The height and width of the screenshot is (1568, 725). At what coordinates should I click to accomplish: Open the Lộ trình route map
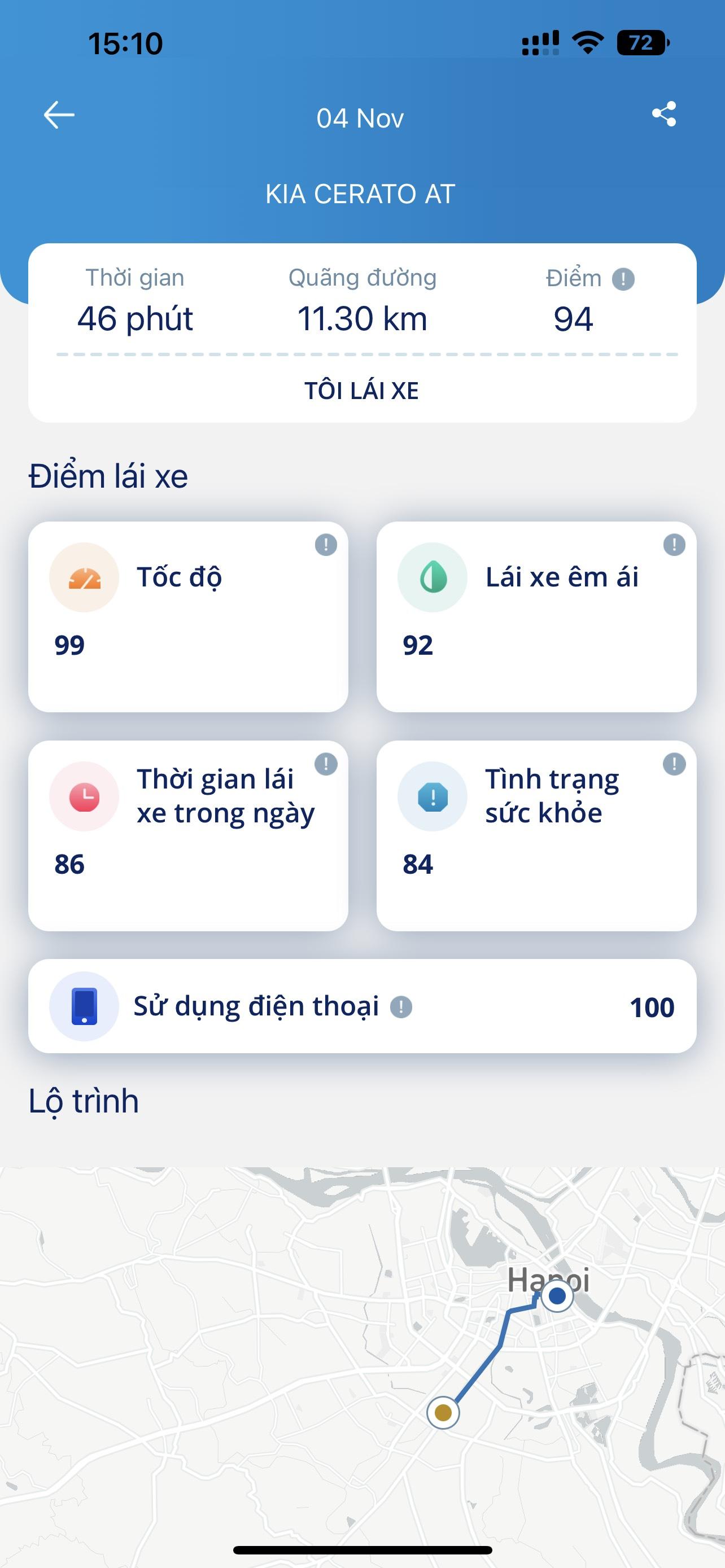(x=362, y=1367)
